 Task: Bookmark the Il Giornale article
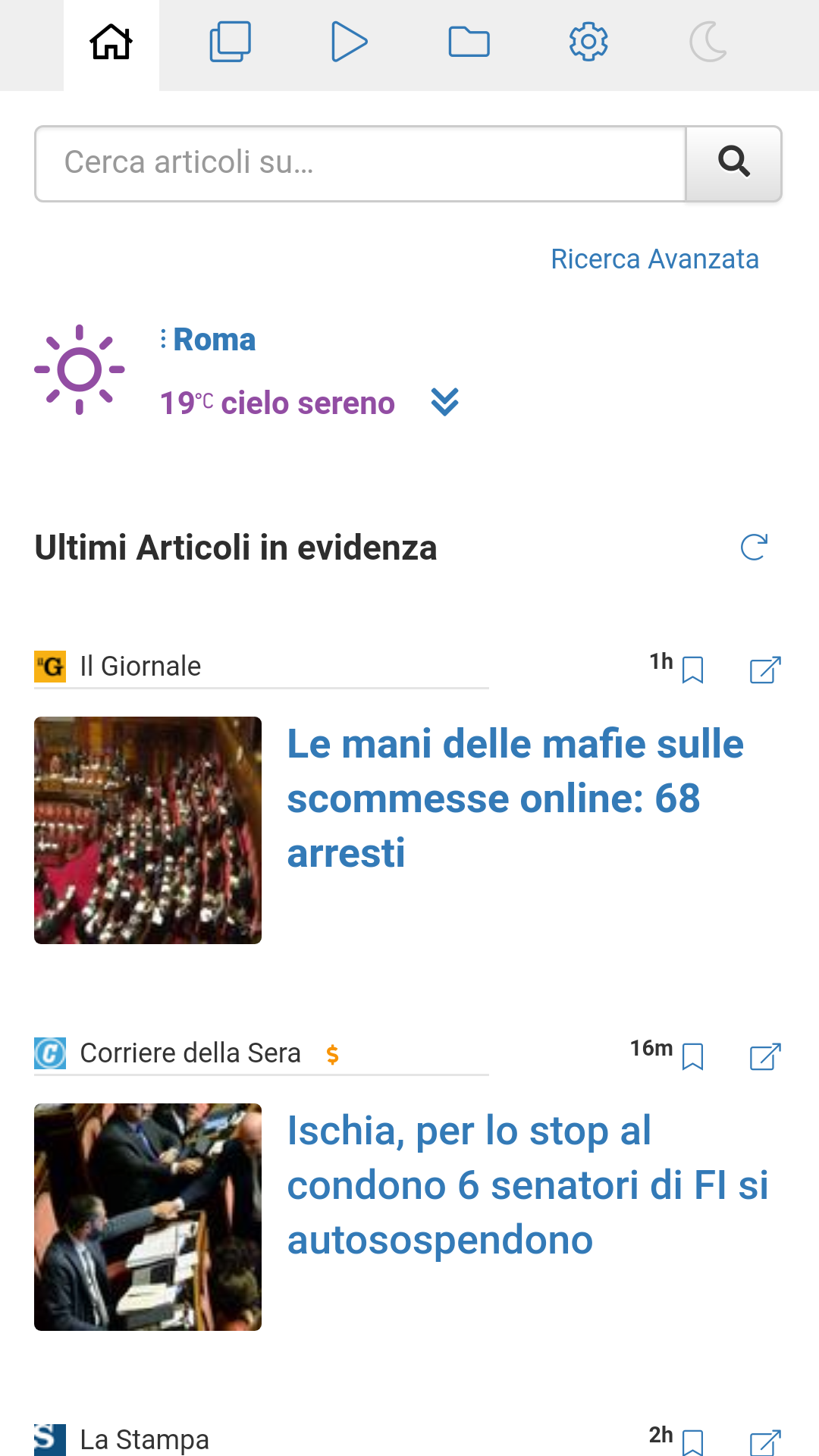click(692, 670)
